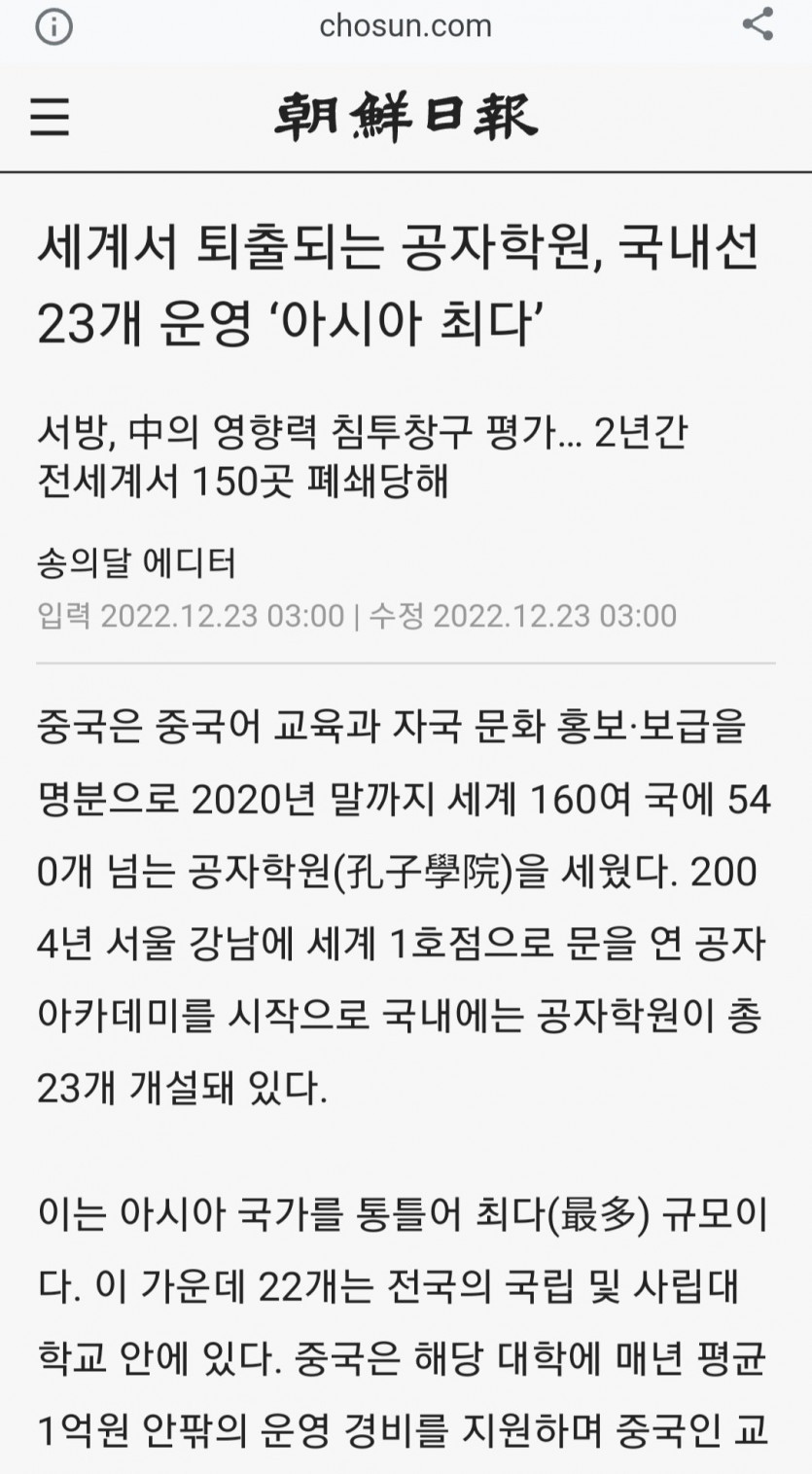Go to the Chosun Ilbo homepage logo
The height and width of the screenshot is (1474, 812).
[406, 119]
